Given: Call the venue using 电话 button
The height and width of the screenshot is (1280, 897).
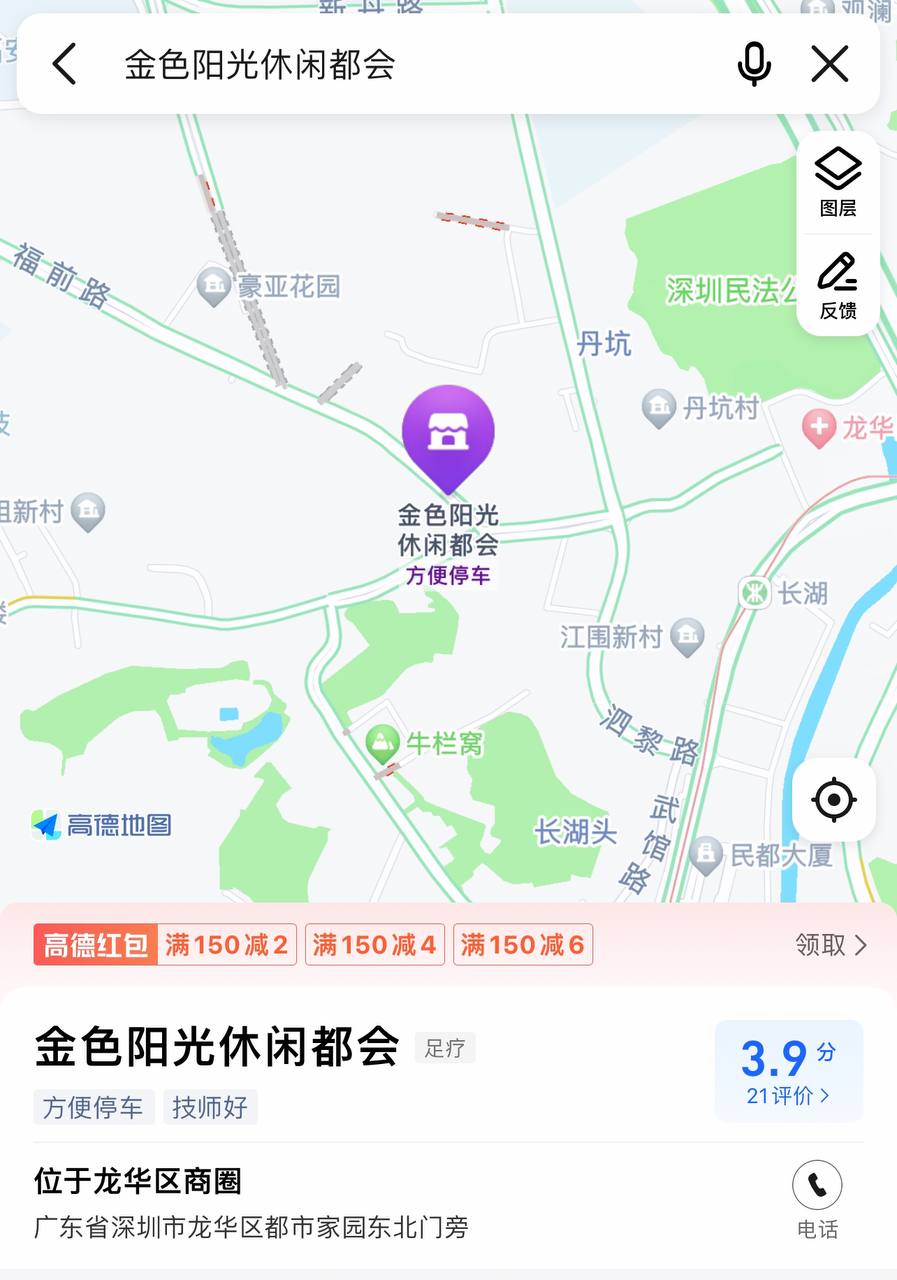Looking at the screenshot, I should (817, 1198).
